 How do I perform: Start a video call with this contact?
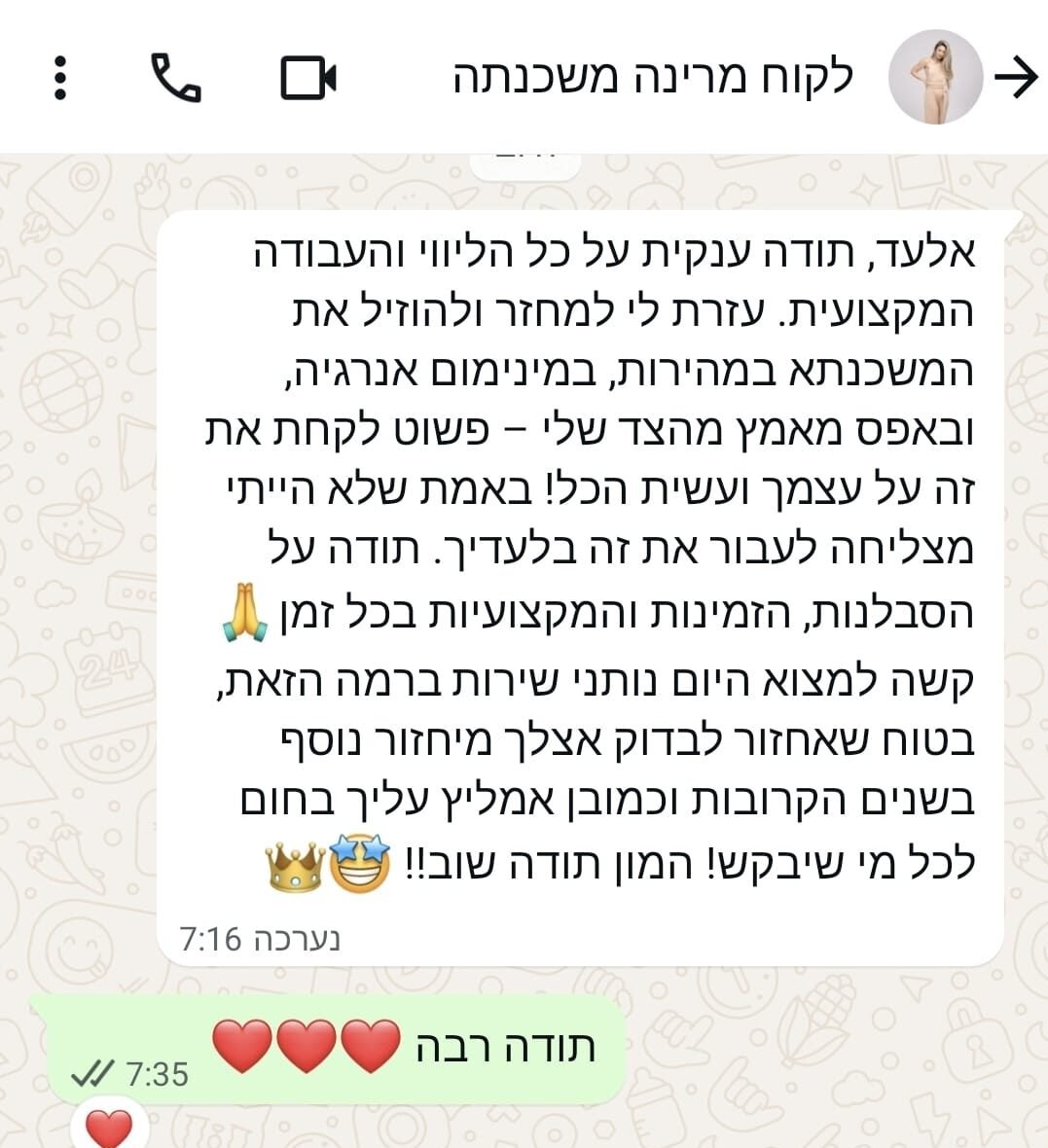click(x=307, y=78)
